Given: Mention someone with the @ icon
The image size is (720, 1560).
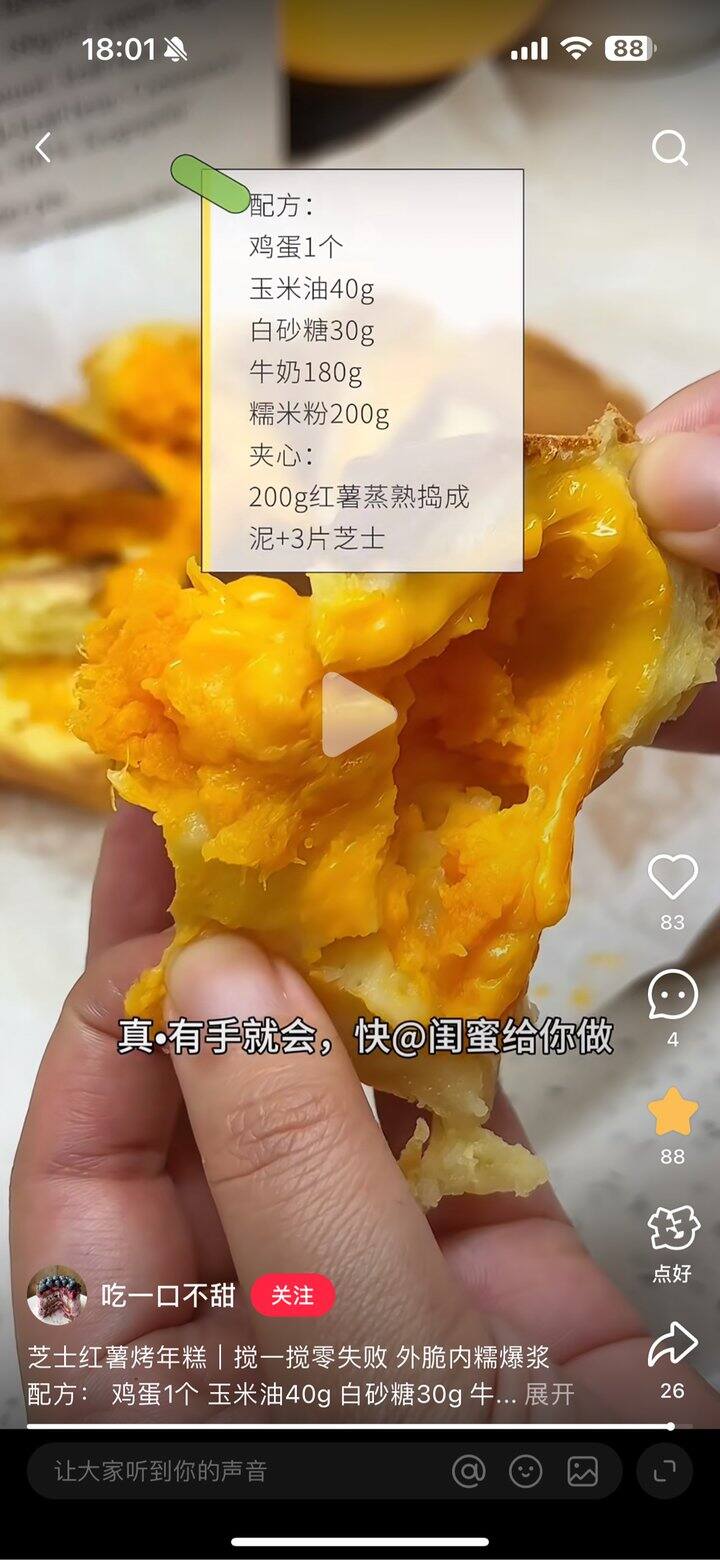Looking at the screenshot, I should (x=468, y=1471).
